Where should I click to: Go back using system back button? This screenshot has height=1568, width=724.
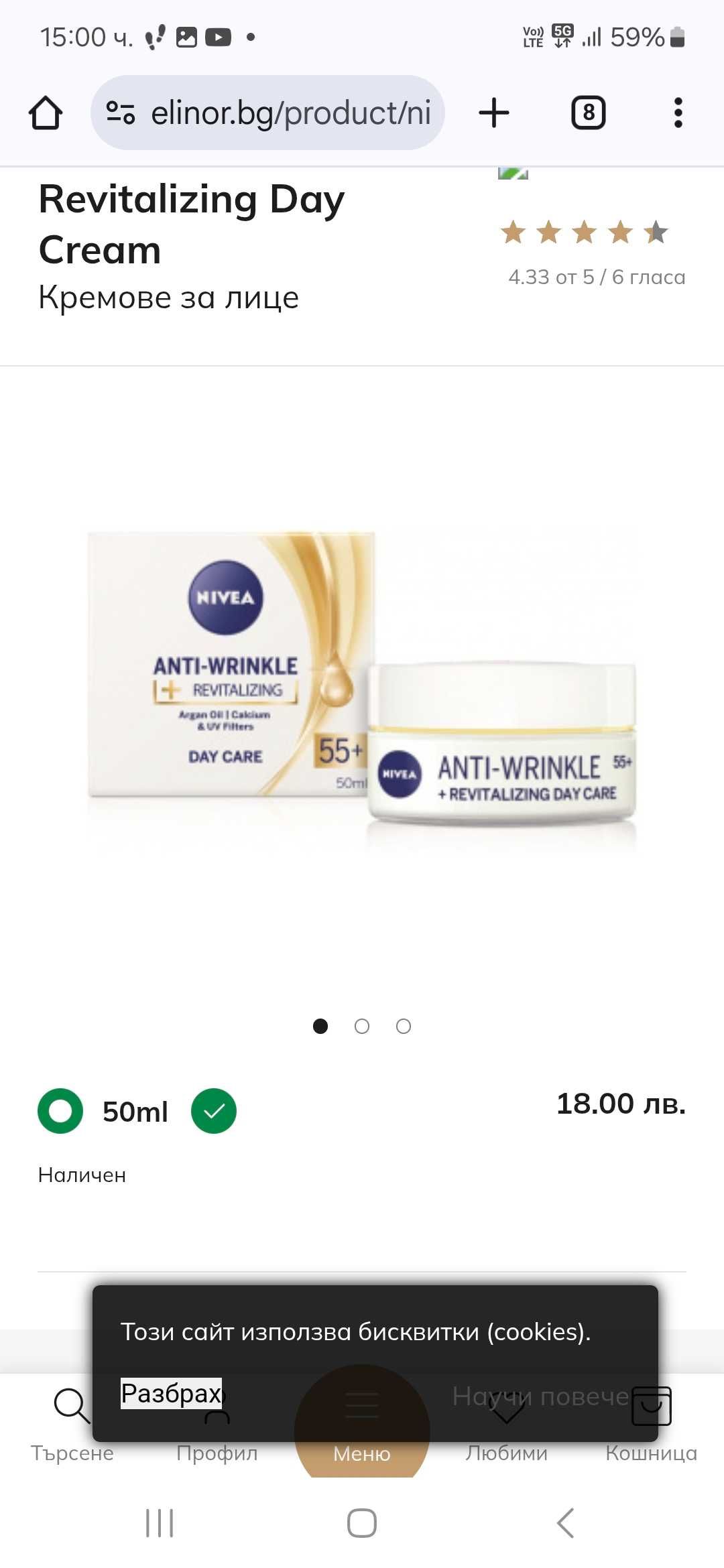565,1522
